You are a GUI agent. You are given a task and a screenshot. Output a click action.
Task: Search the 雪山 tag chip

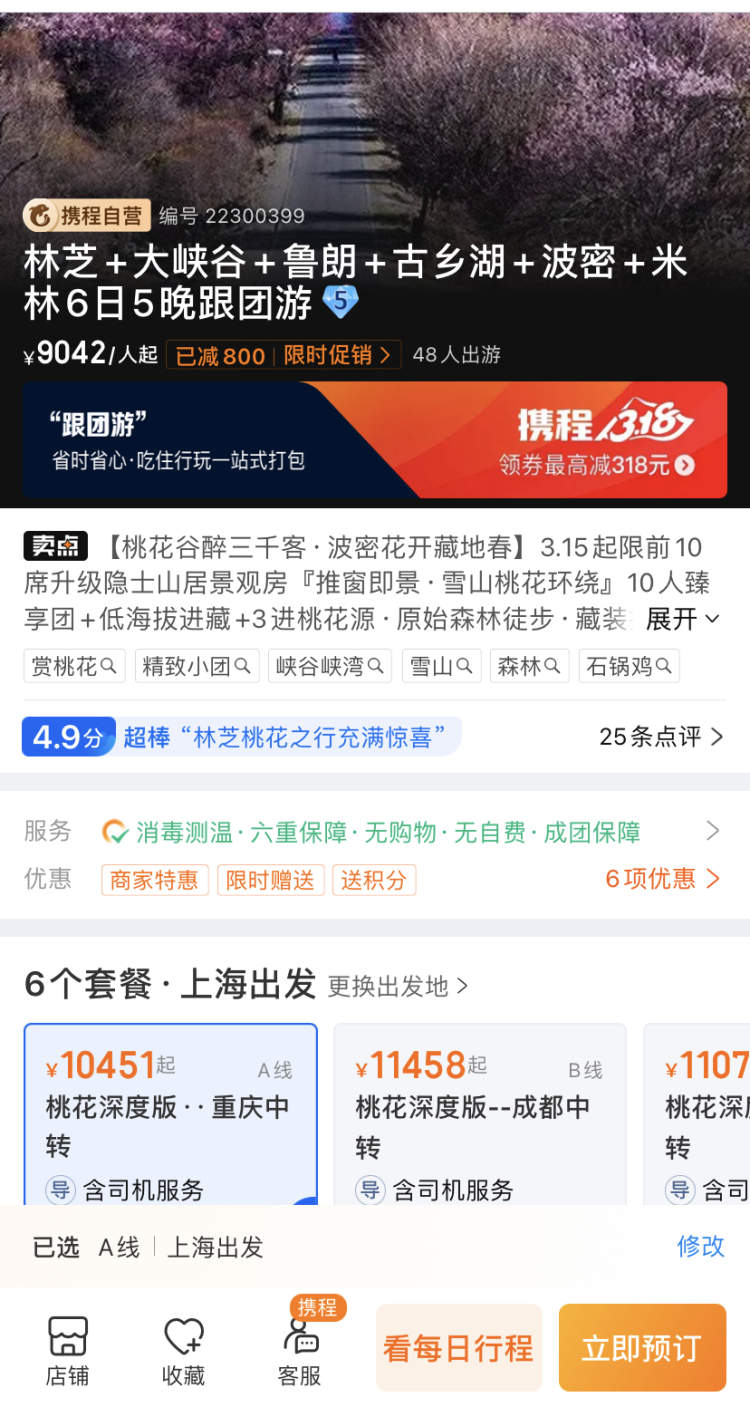click(x=441, y=666)
